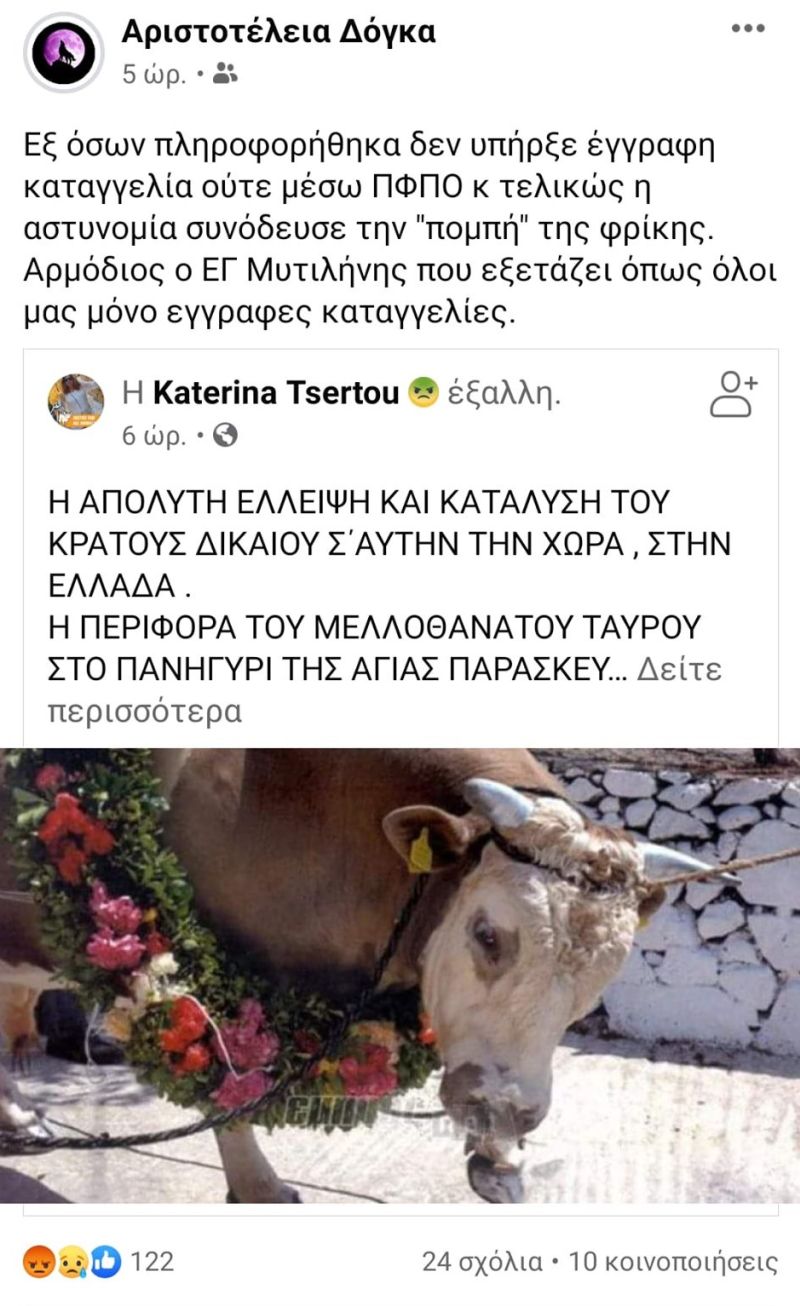
Task: Open the 24 σχόλια comments
Action: click(x=481, y=1261)
